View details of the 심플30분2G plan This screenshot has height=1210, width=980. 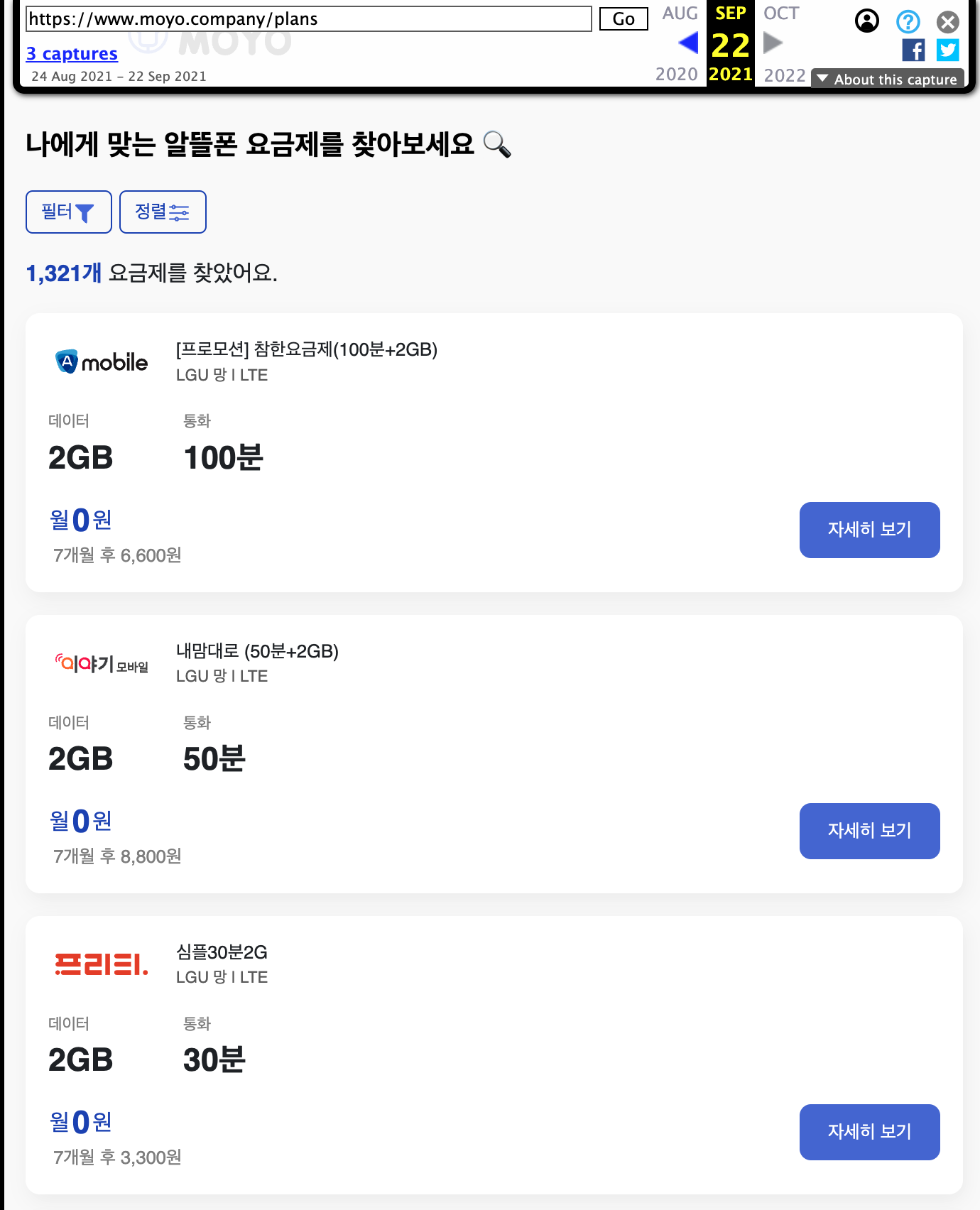869,1132
